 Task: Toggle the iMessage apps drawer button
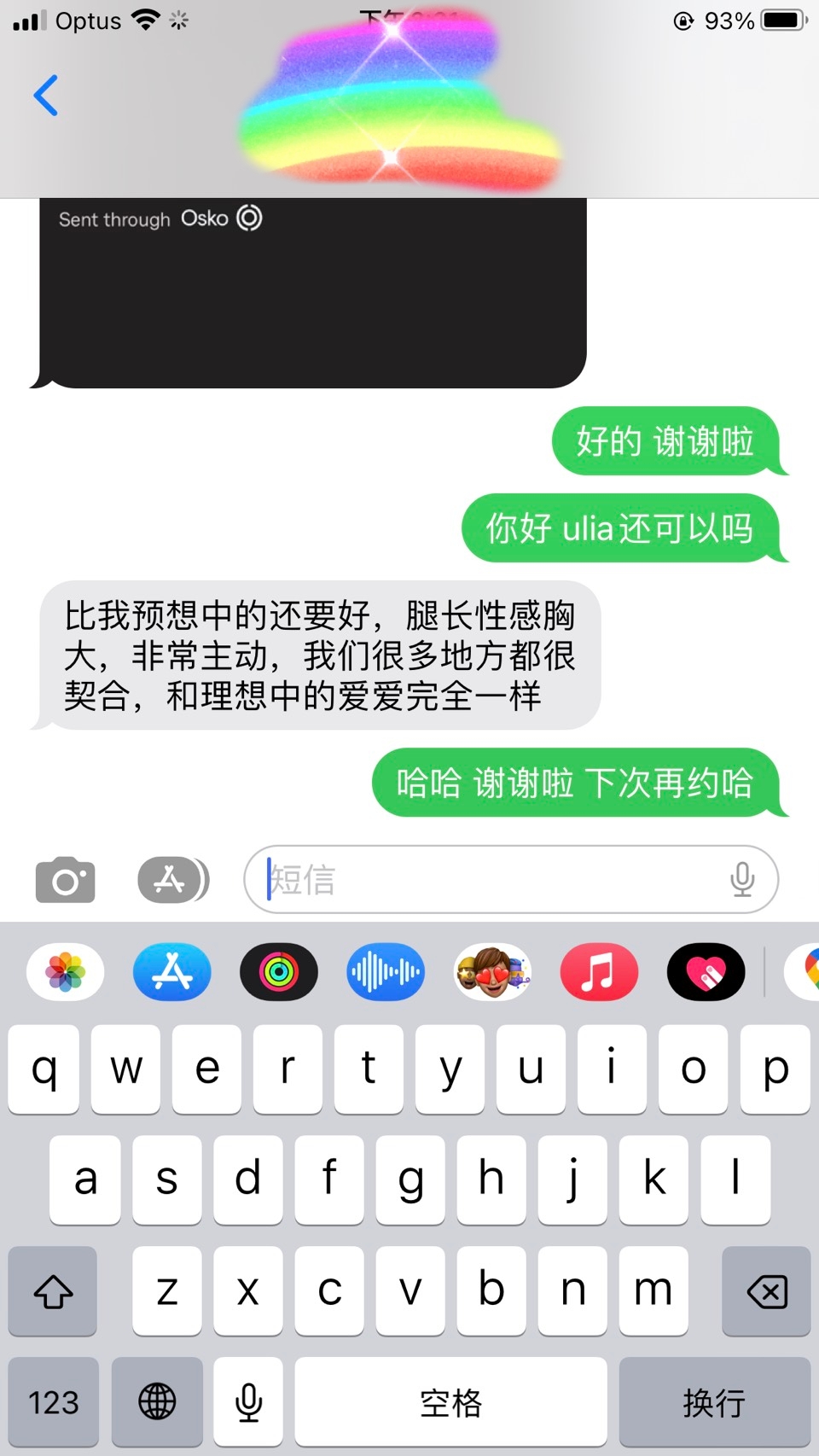pos(172,880)
